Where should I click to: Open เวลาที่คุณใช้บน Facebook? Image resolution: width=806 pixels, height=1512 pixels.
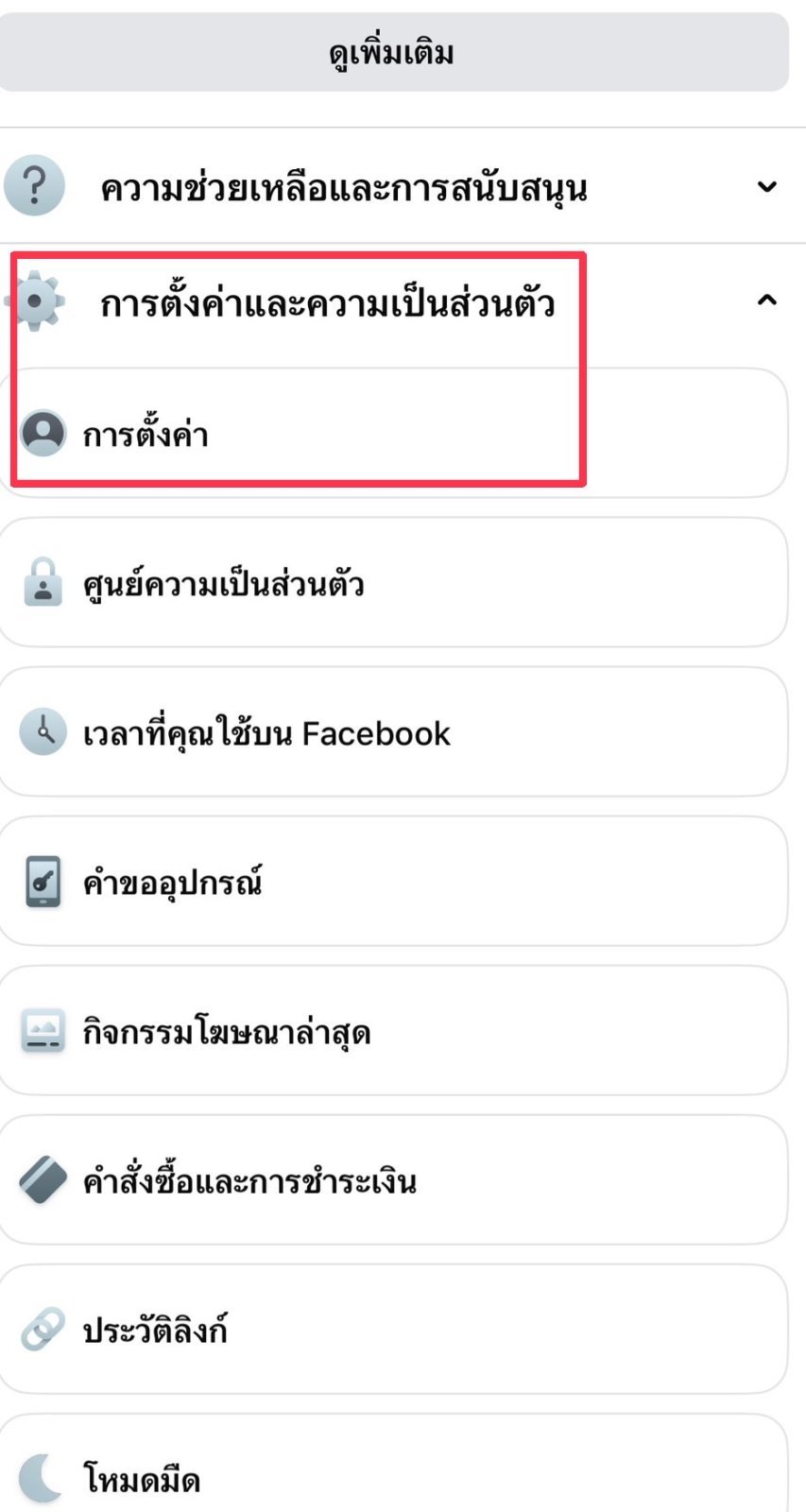392,732
